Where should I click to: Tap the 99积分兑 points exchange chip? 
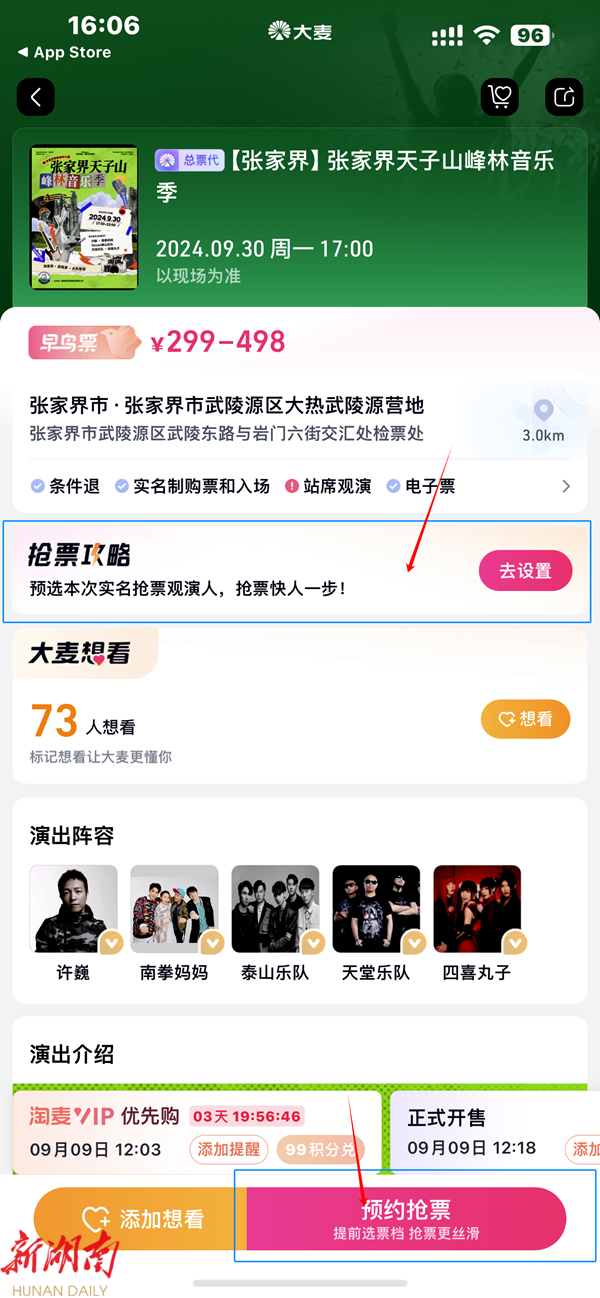point(320,1150)
